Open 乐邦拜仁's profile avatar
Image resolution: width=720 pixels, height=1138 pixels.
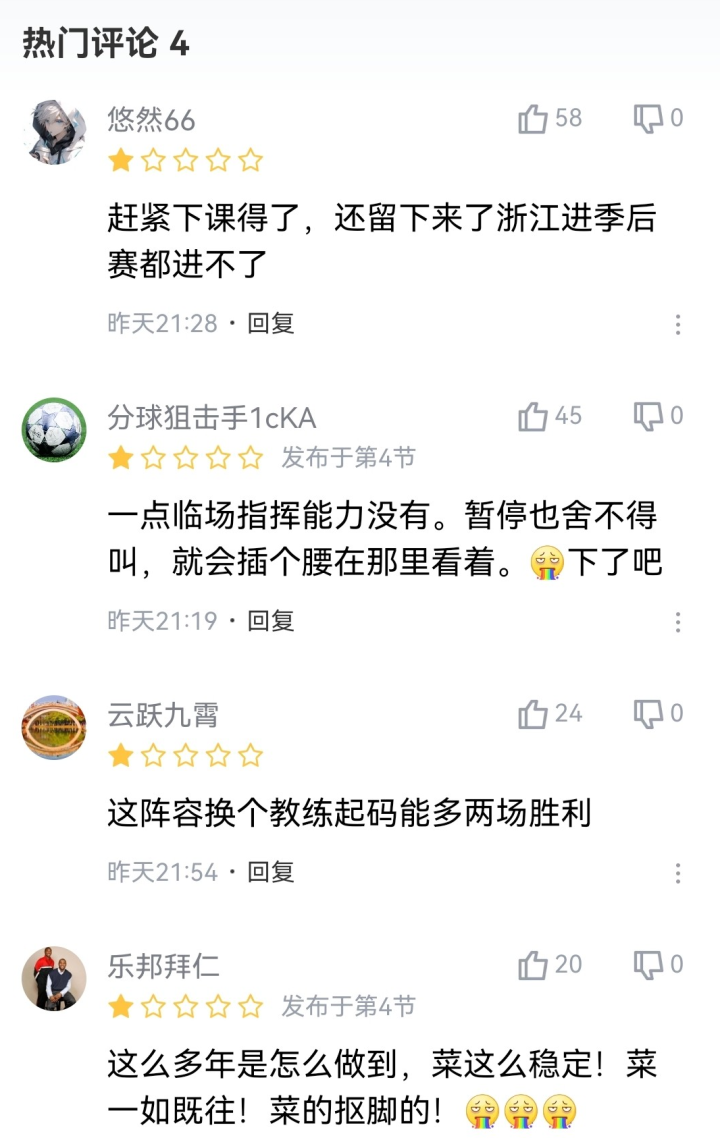54,978
